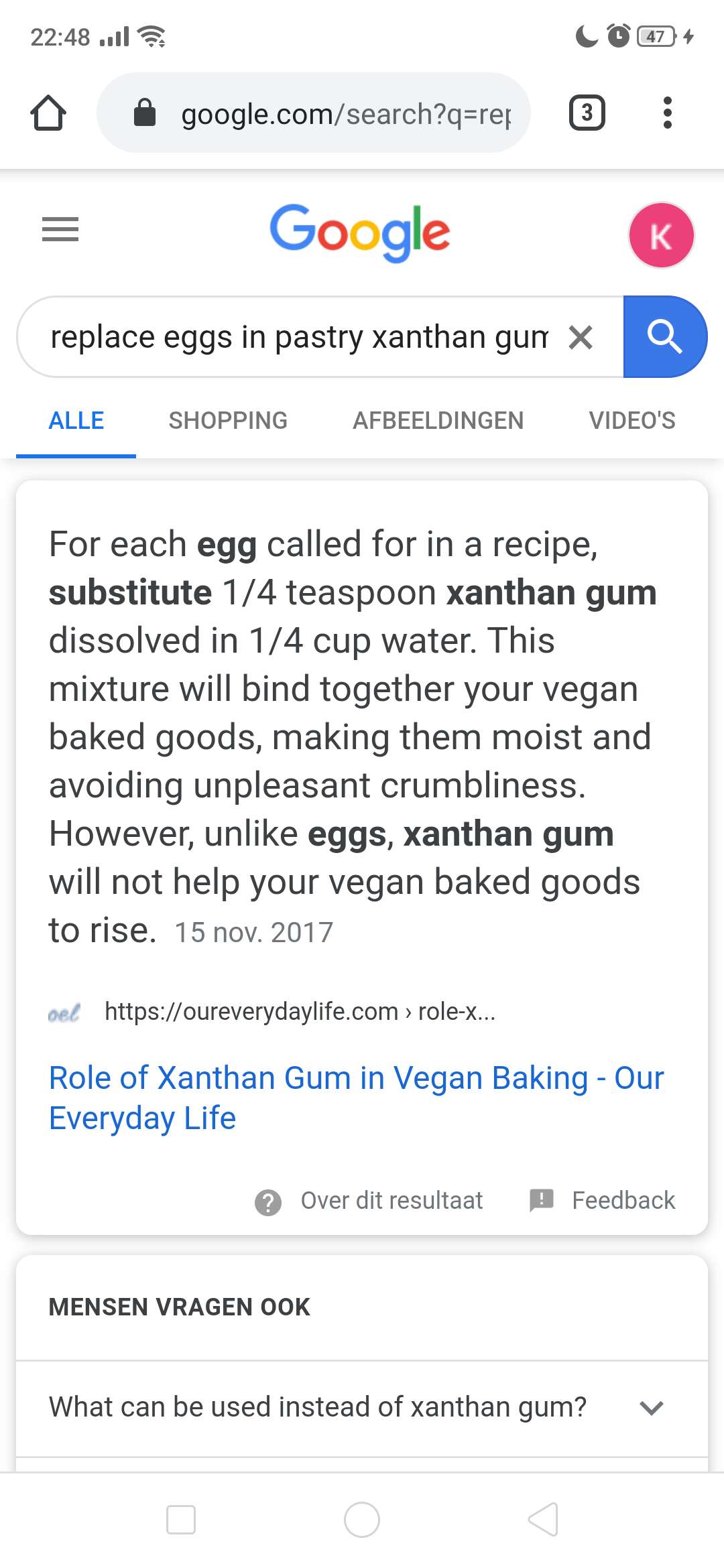Tap the address bar URL

(x=346, y=114)
